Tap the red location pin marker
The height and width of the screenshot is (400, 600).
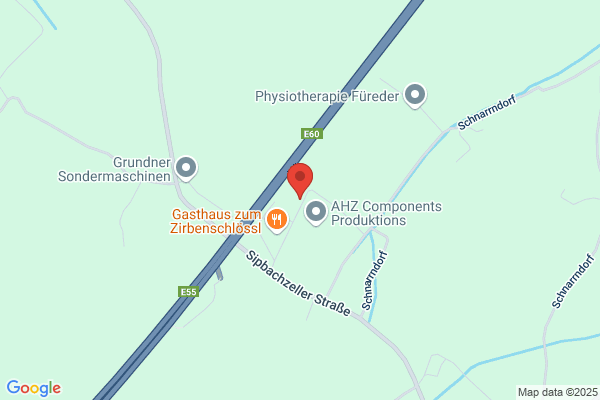pyautogui.click(x=300, y=180)
